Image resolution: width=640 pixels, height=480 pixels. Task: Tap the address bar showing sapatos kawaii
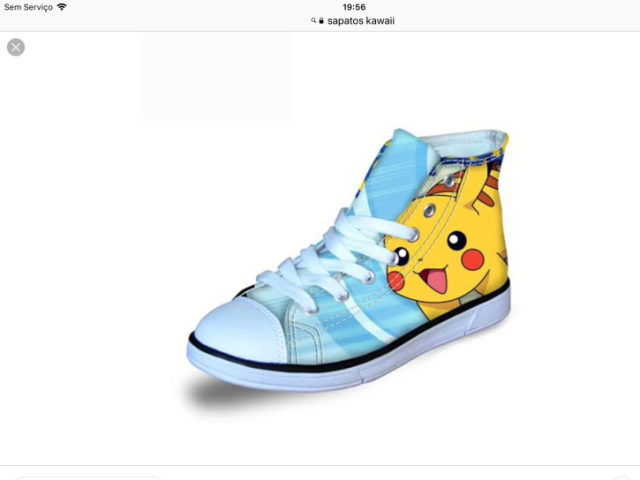[x=353, y=20]
